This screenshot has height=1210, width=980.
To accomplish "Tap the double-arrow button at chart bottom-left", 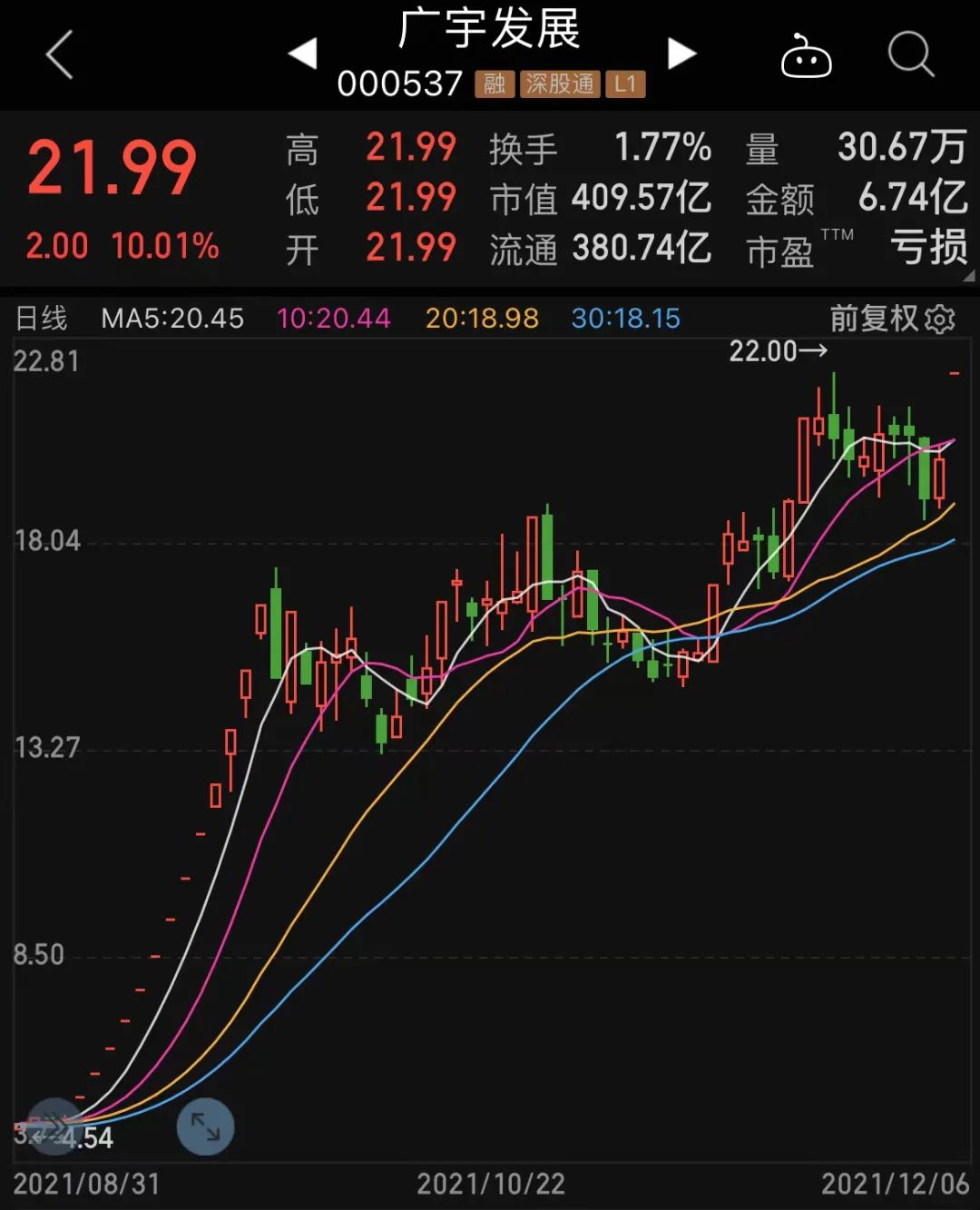I will pyautogui.click(x=53, y=1126).
